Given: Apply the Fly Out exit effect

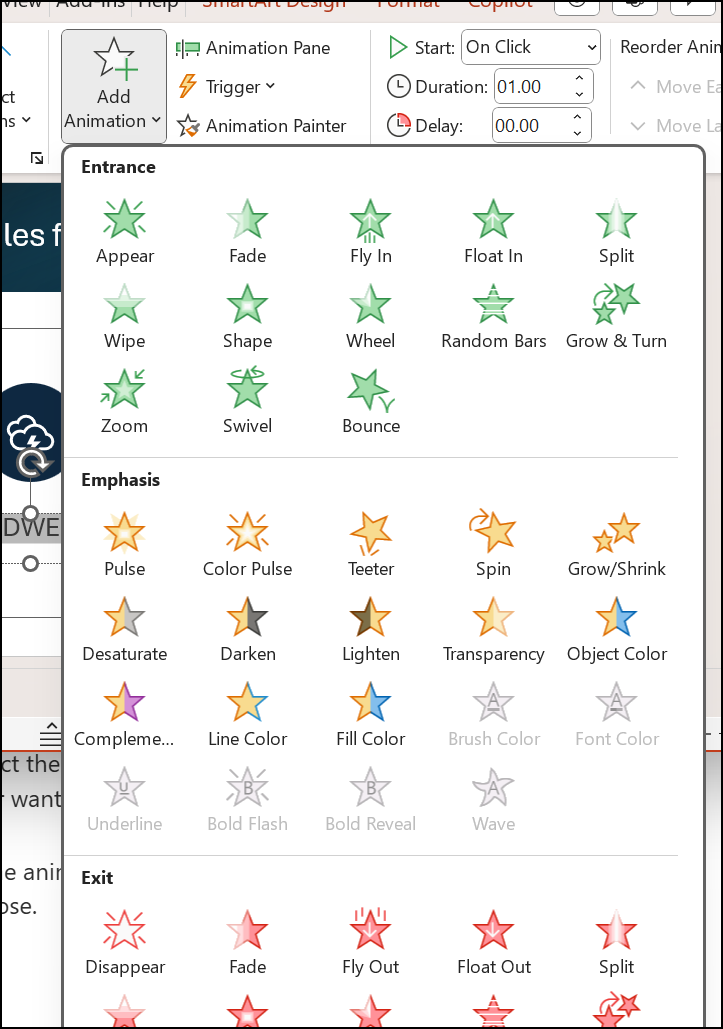Looking at the screenshot, I should tap(371, 942).
